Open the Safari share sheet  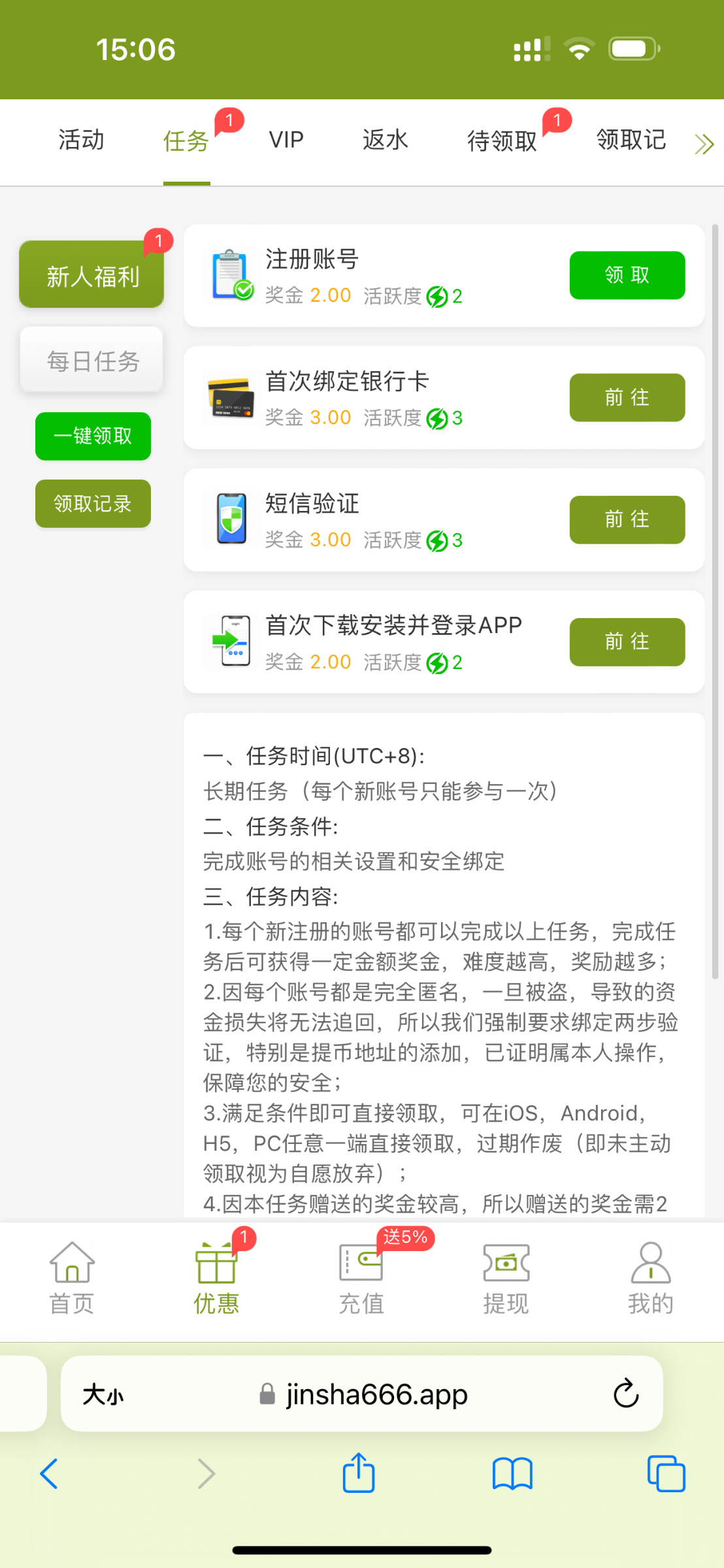[x=359, y=1474]
